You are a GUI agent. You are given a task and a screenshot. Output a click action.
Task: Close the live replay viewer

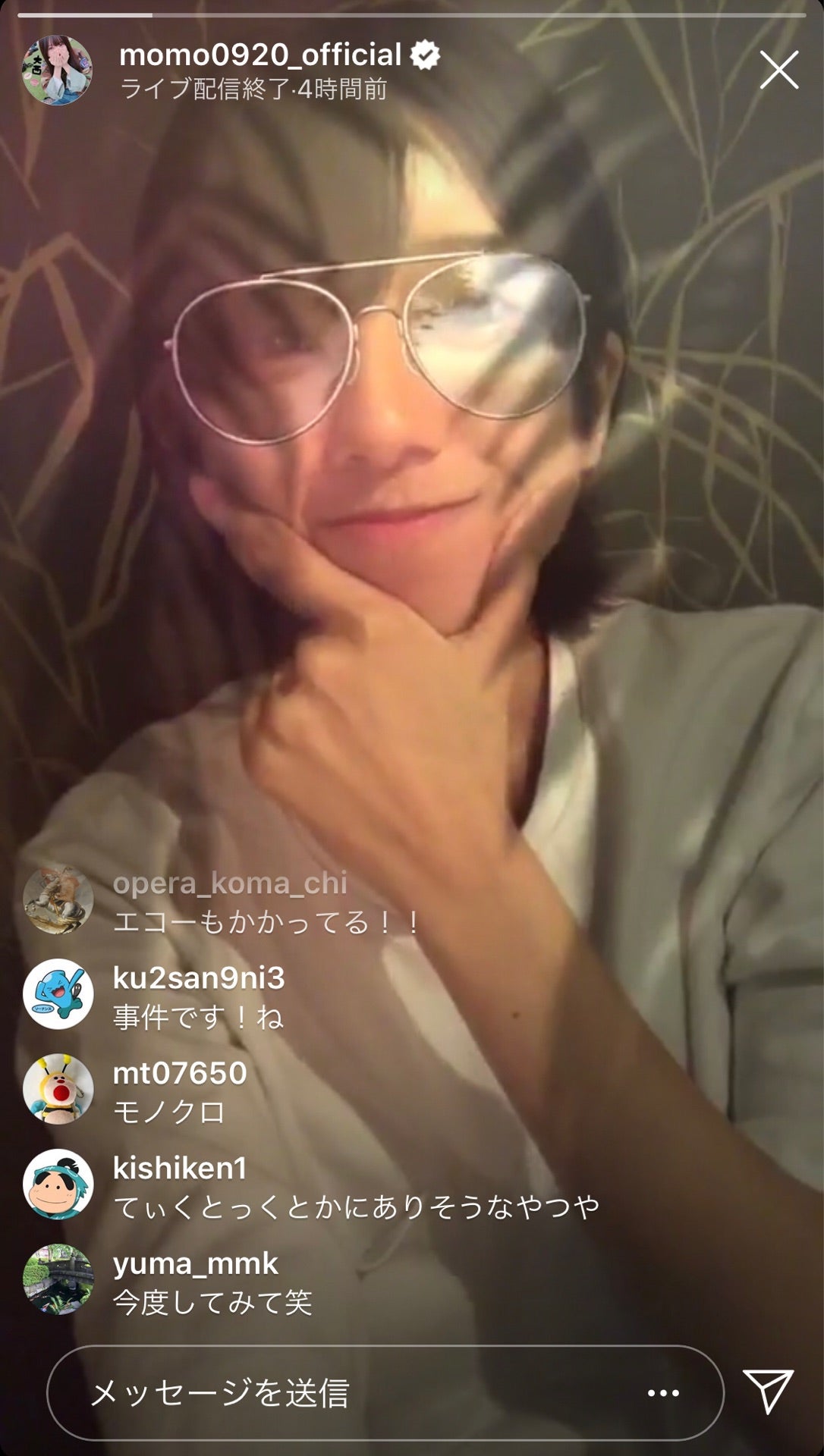[779, 71]
